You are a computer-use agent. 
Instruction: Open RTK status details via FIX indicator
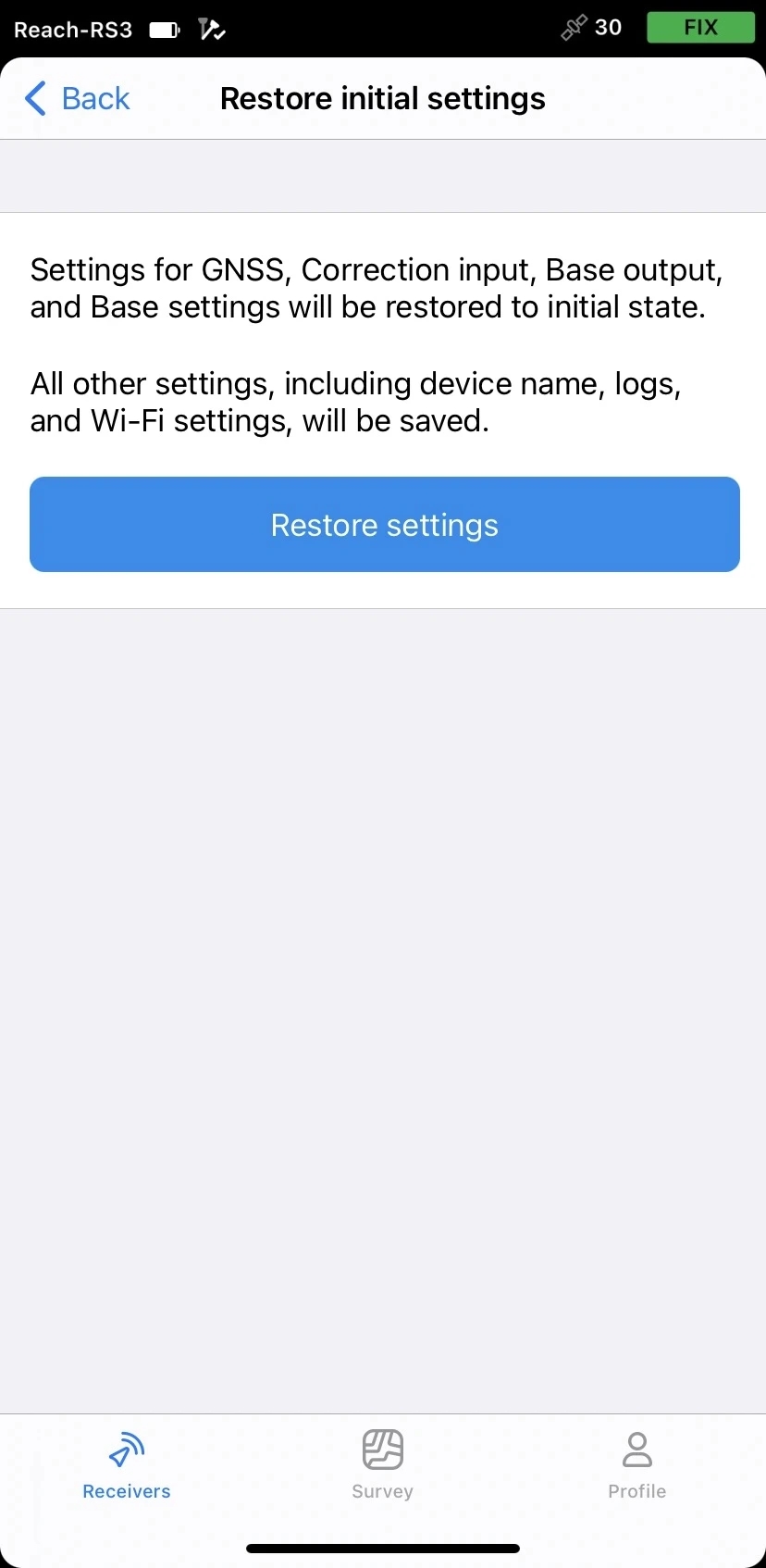click(x=700, y=28)
